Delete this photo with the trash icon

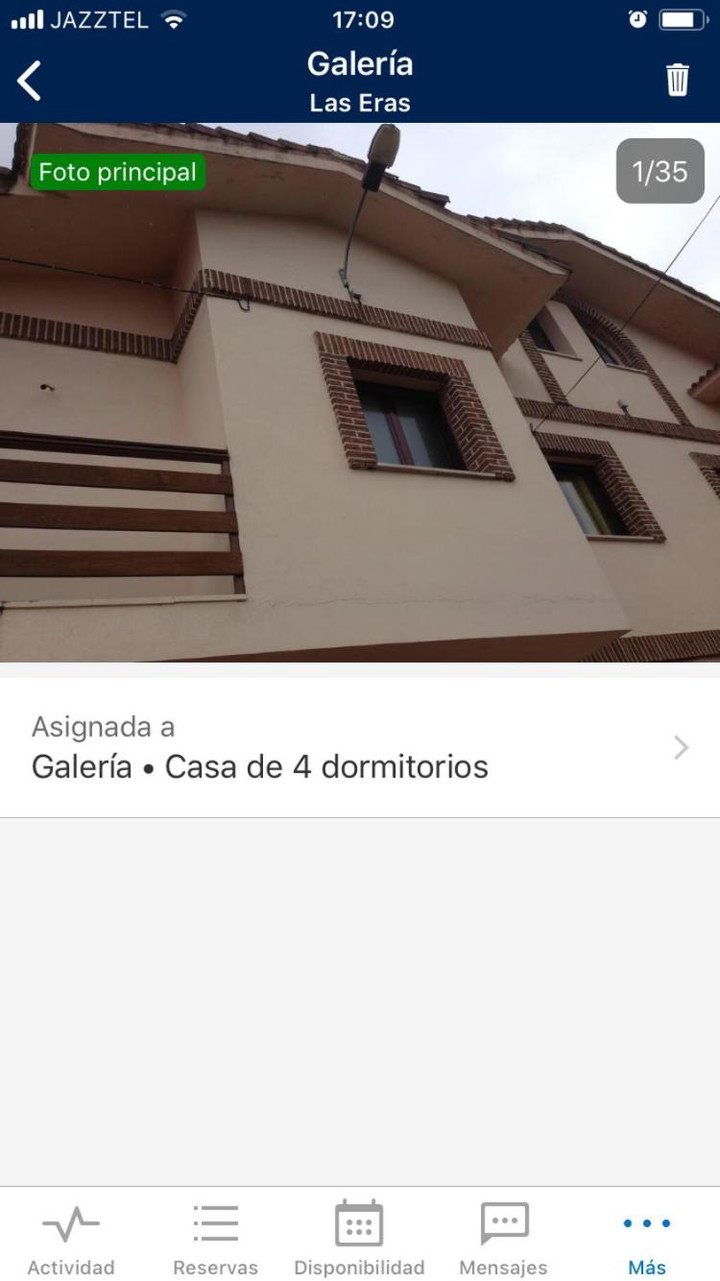(x=678, y=80)
